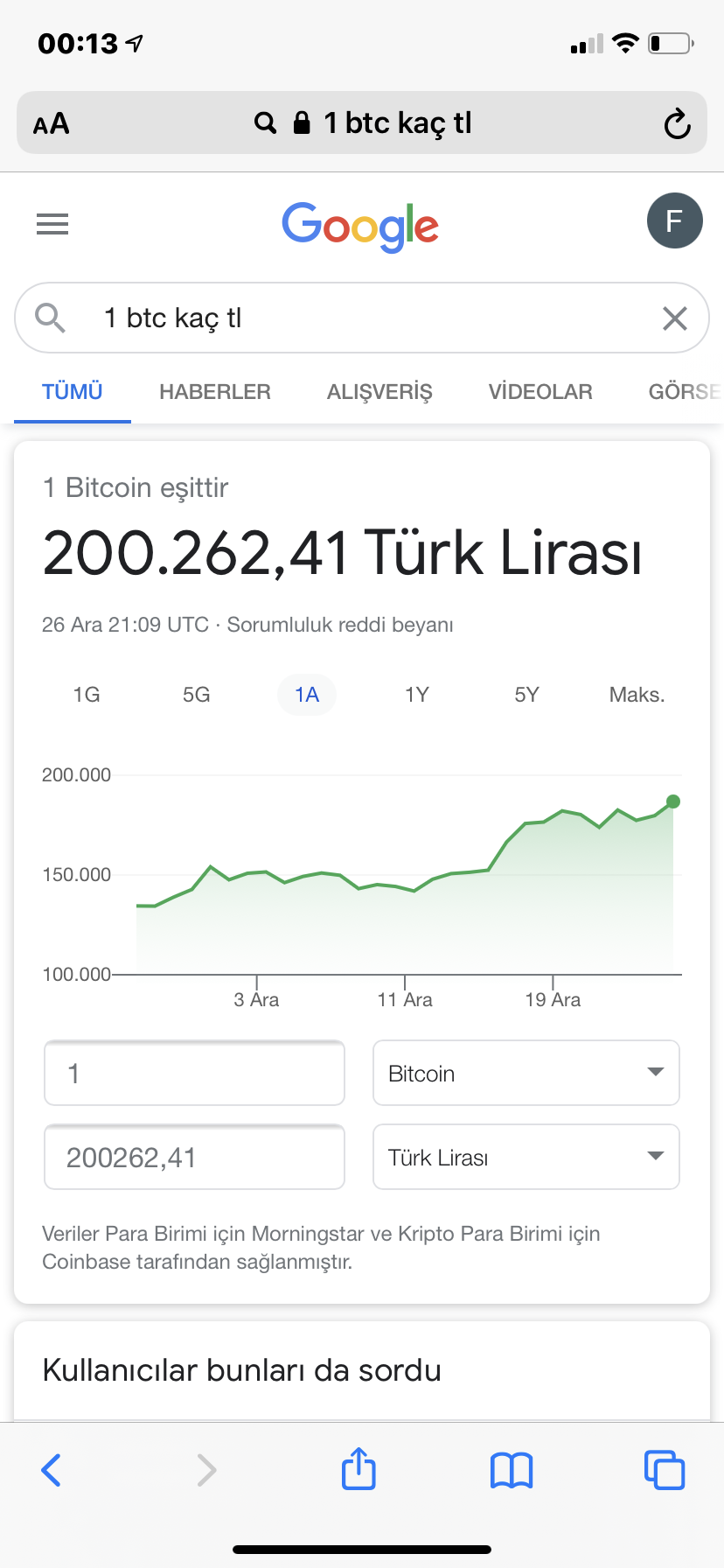Open Safari bookmarks
Screen dimensions: 724x1568
(511, 1469)
